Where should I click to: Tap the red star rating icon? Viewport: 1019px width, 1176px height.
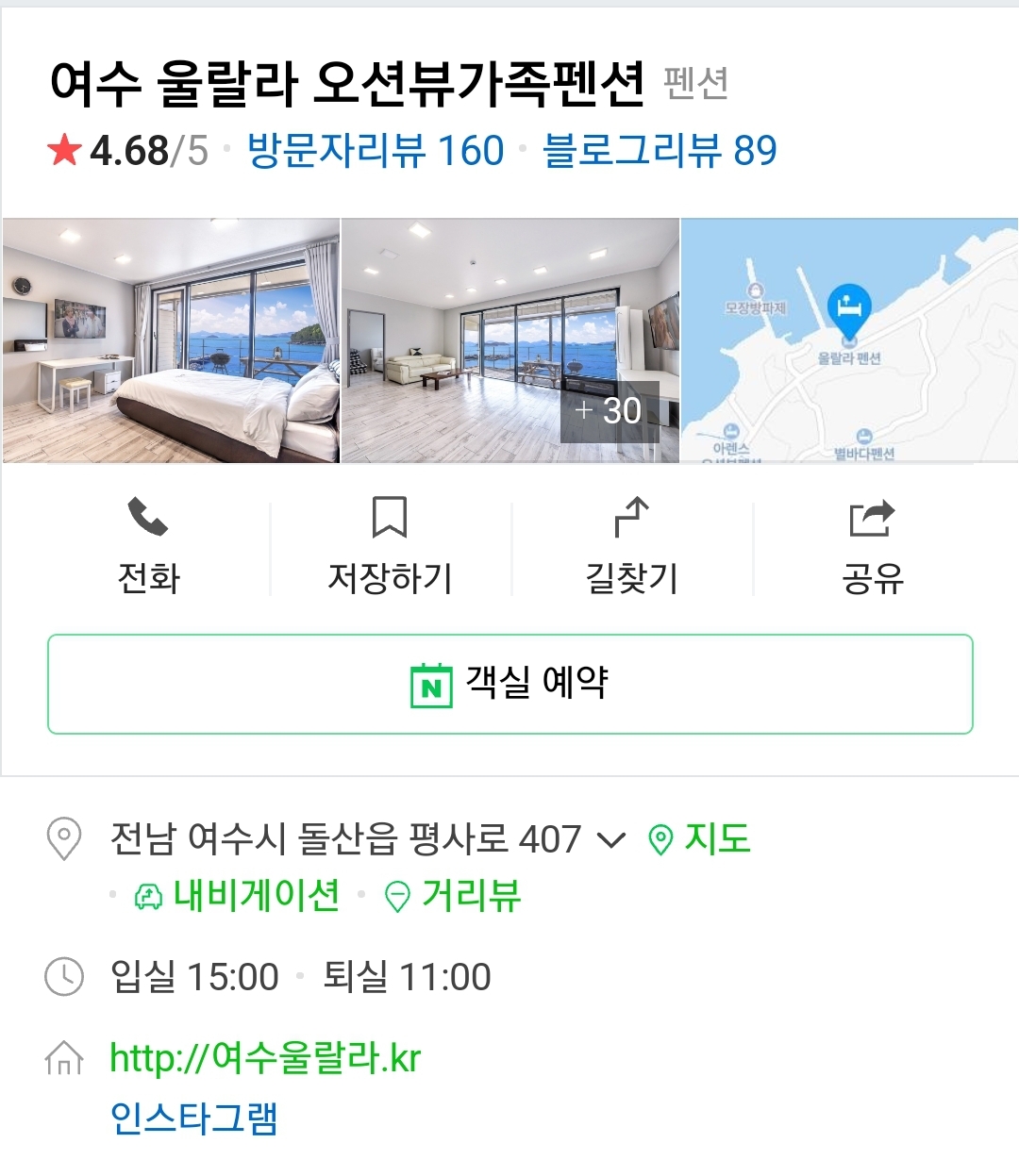click(x=64, y=149)
